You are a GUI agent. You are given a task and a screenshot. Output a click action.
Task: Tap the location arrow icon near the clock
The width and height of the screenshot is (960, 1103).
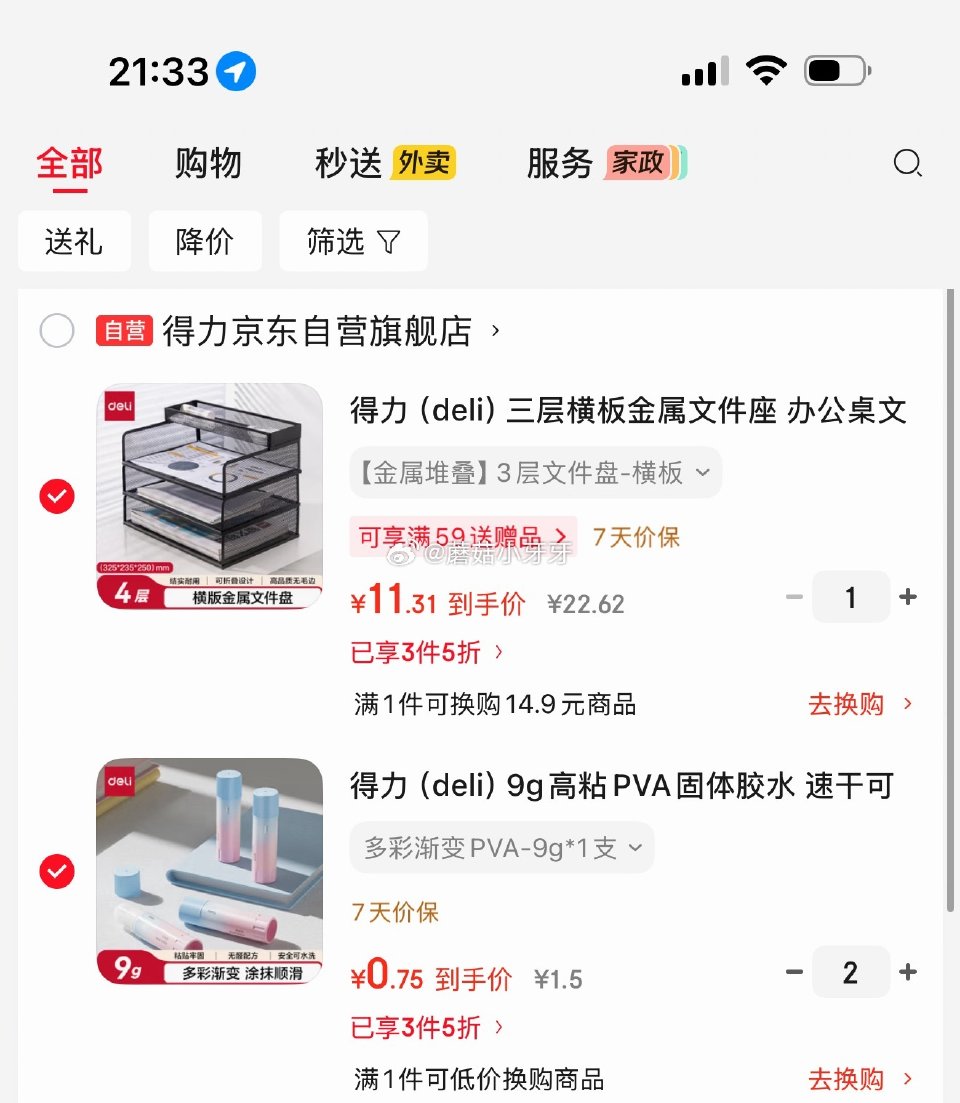click(x=237, y=71)
